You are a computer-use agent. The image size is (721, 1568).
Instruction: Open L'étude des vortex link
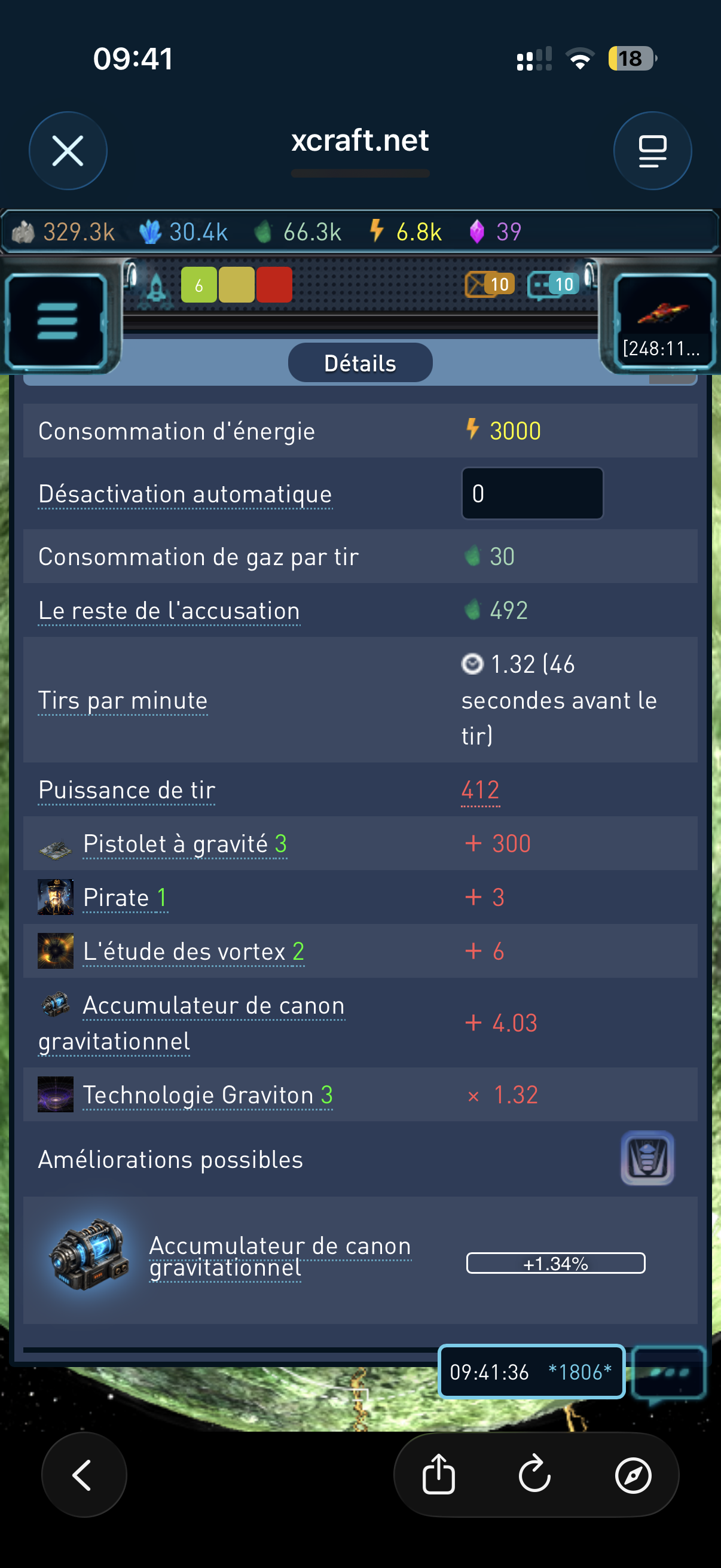tap(194, 951)
